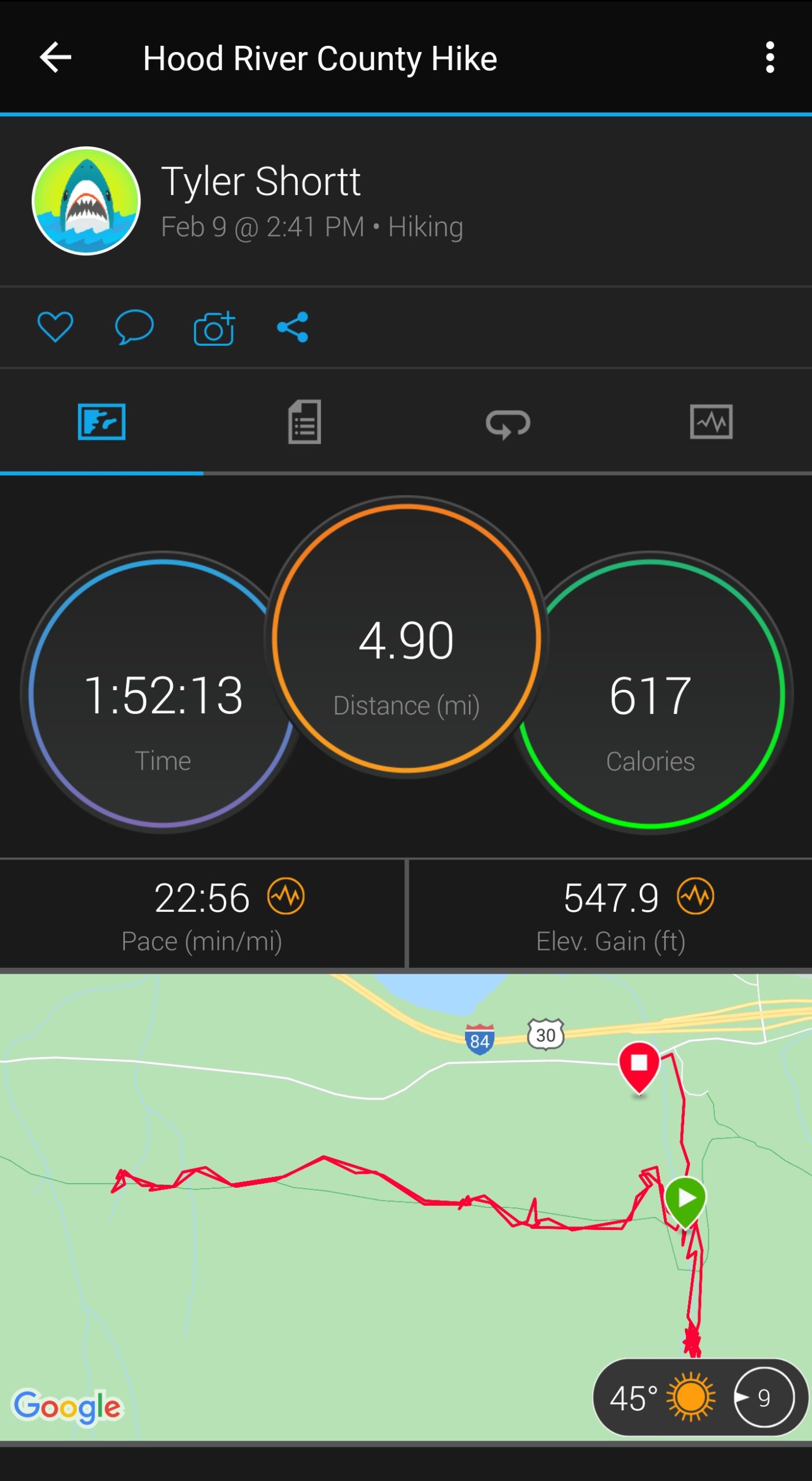Switch to the stats details tab
The width and height of the screenshot is (812, 1481).
[305, 422]
